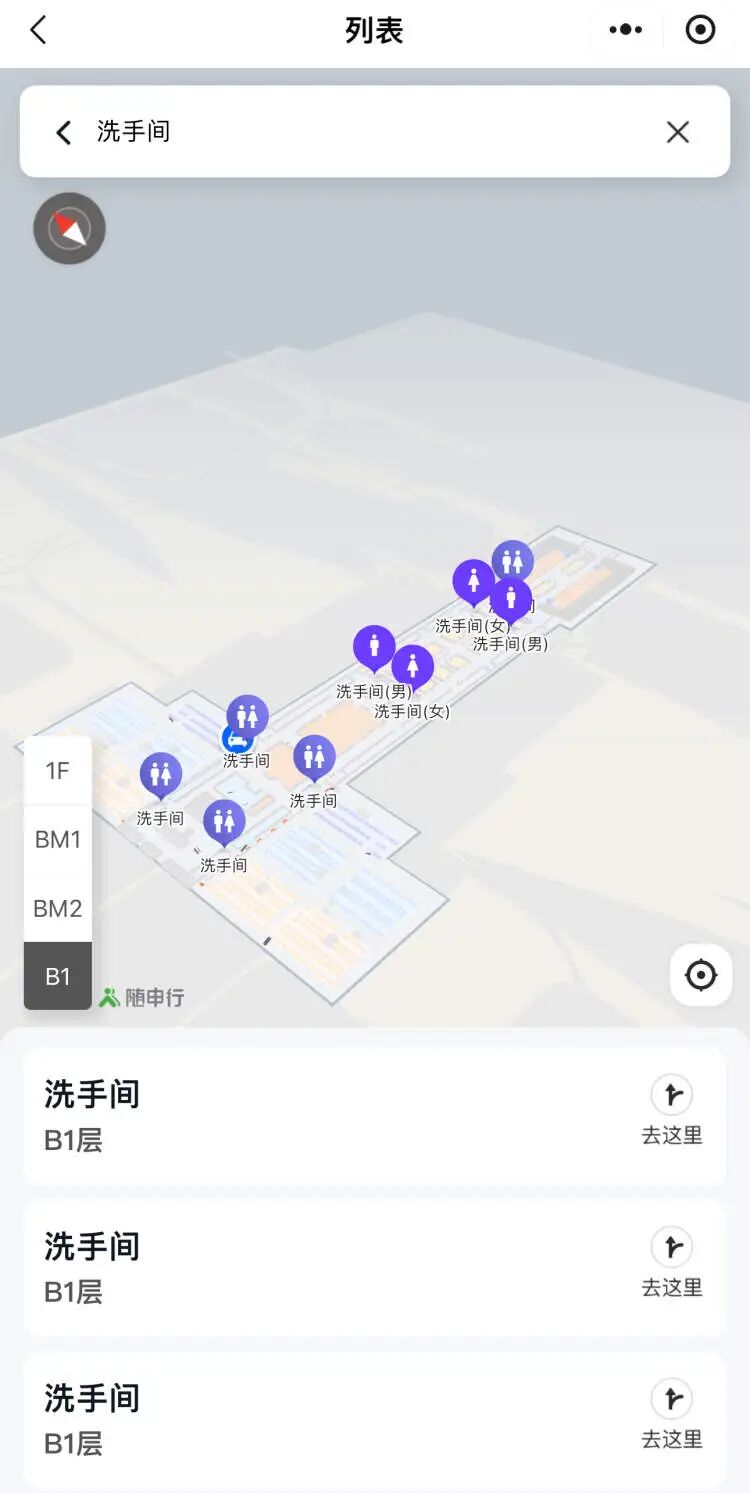This screenshot has height=1493, width=750.
Task: Clear the 洗手间 search query
Action: [677, 132]
